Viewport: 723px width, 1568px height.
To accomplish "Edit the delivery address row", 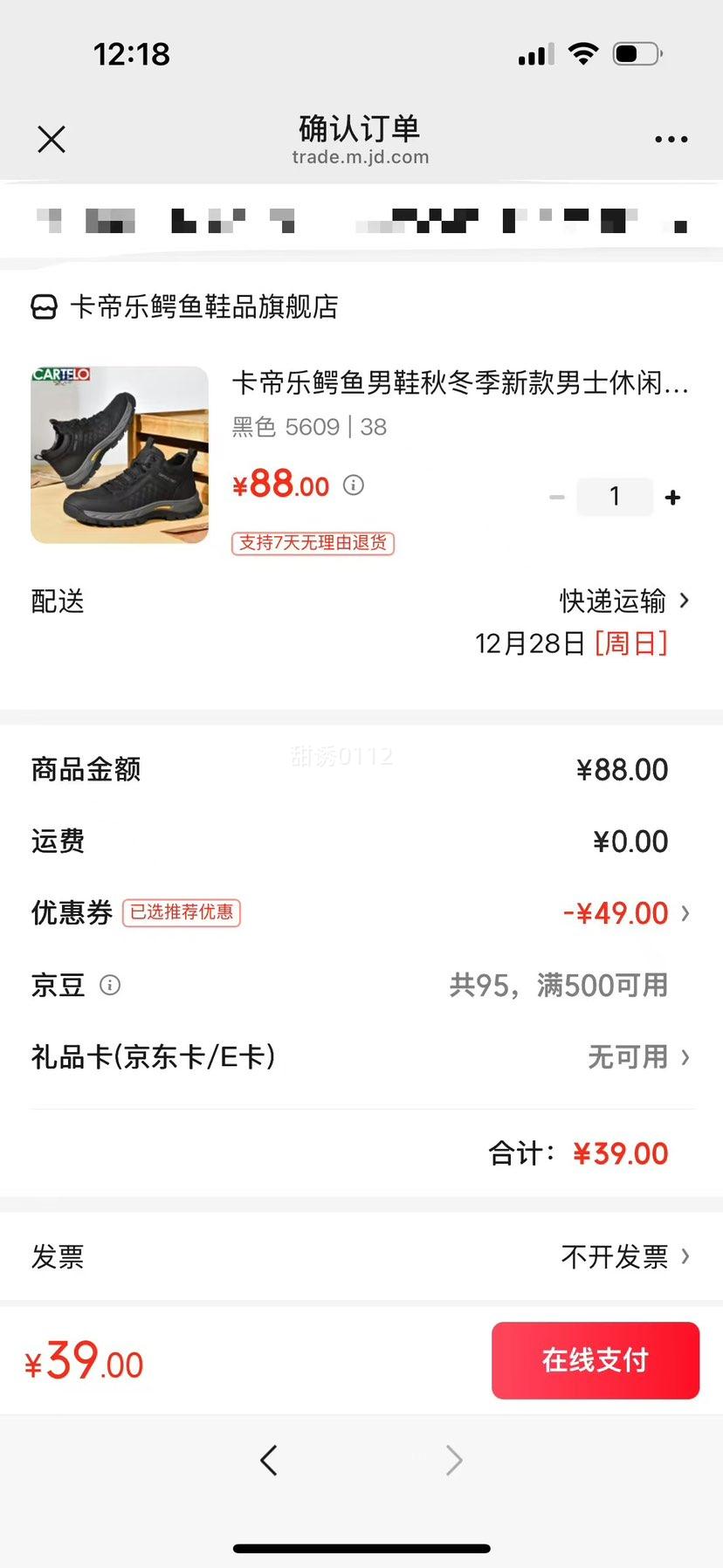I will [361, 220].
